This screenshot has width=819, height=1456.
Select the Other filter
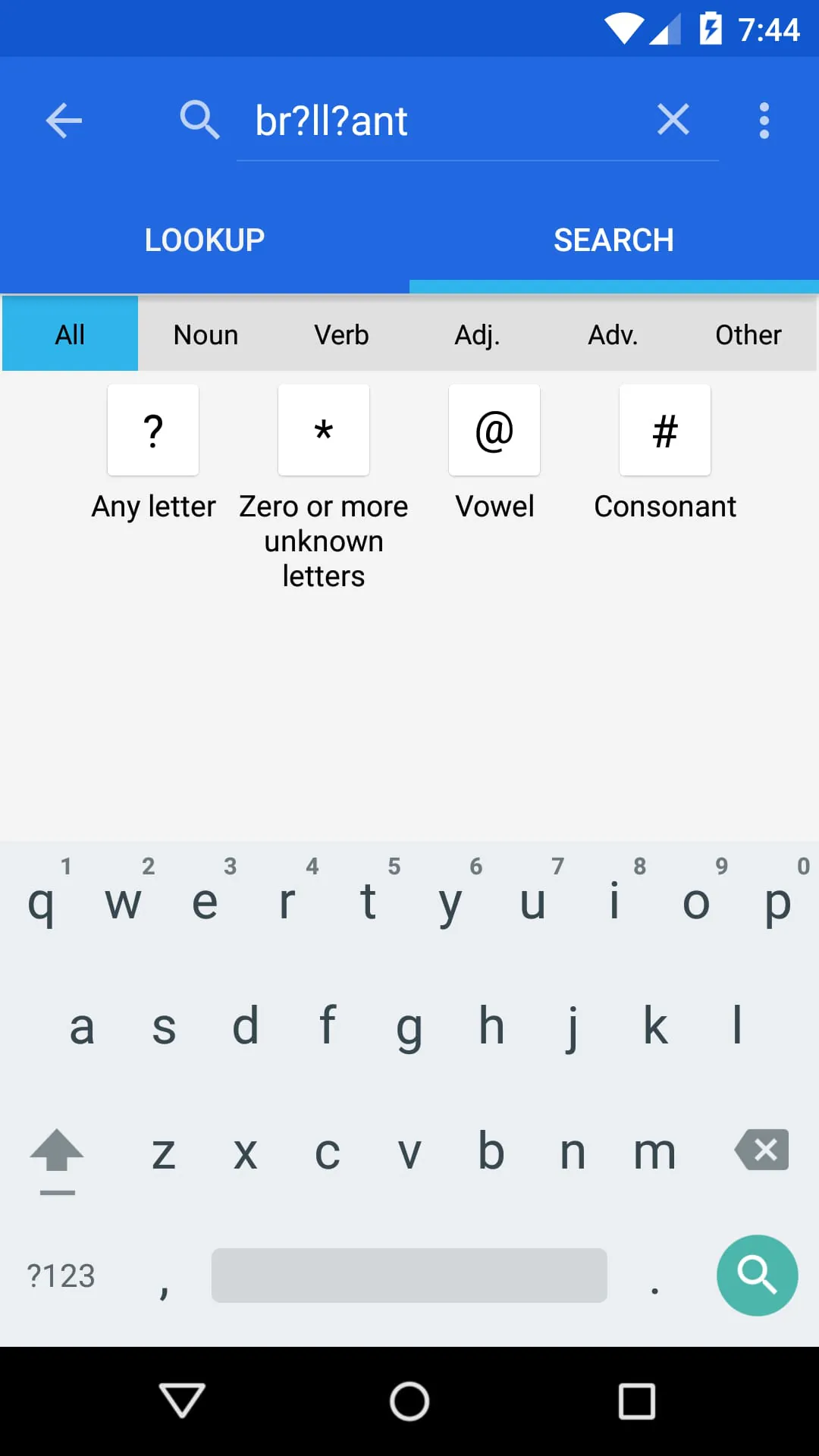pyautogui.click(x=748, y=334)
